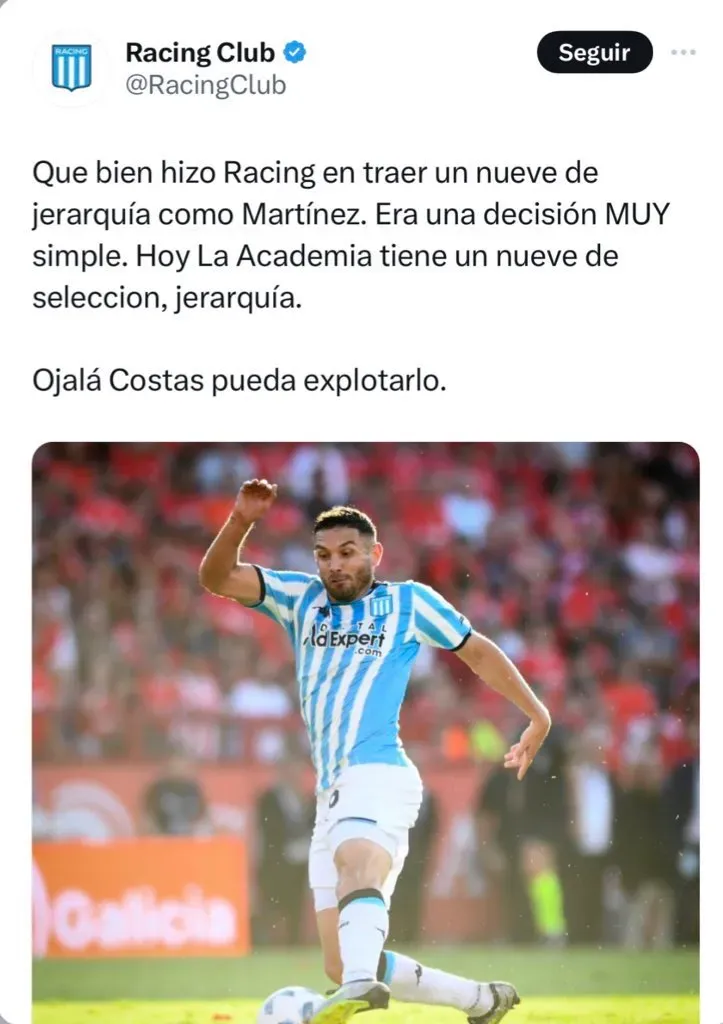Click the white checkmark inside the verified badge
Viewport: 723px width, 1024px height.
point(295,52)
